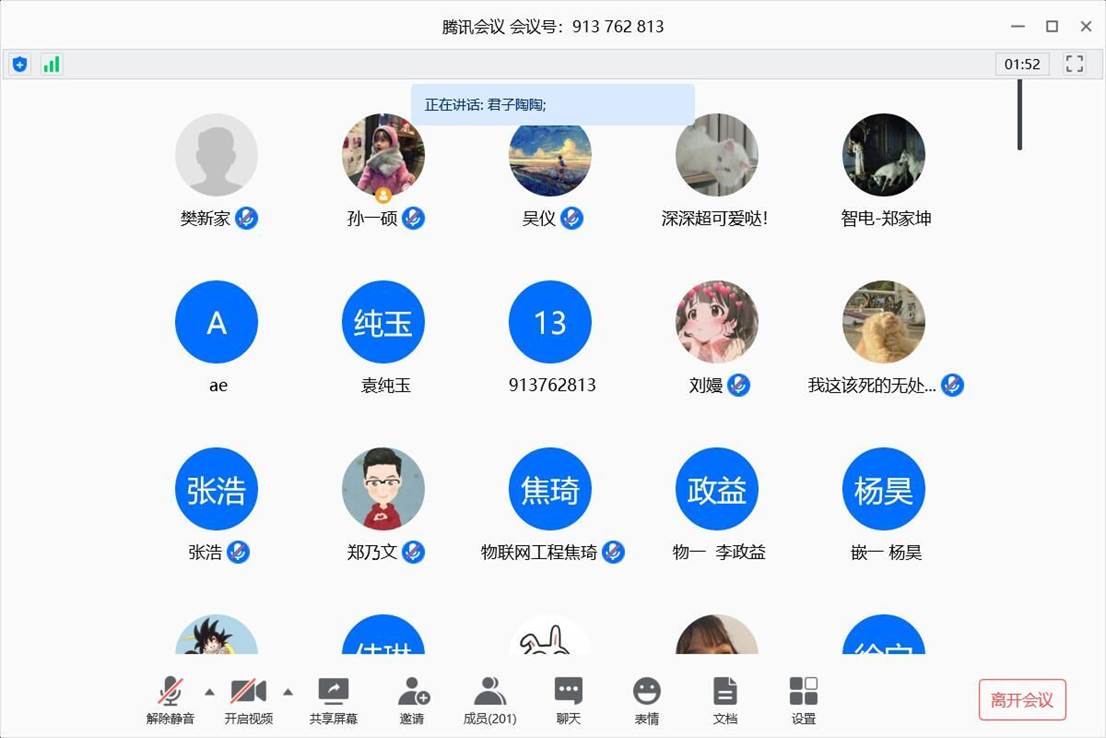Check network signal status icon
The image size is (1106, 738).
coord(51,64)
